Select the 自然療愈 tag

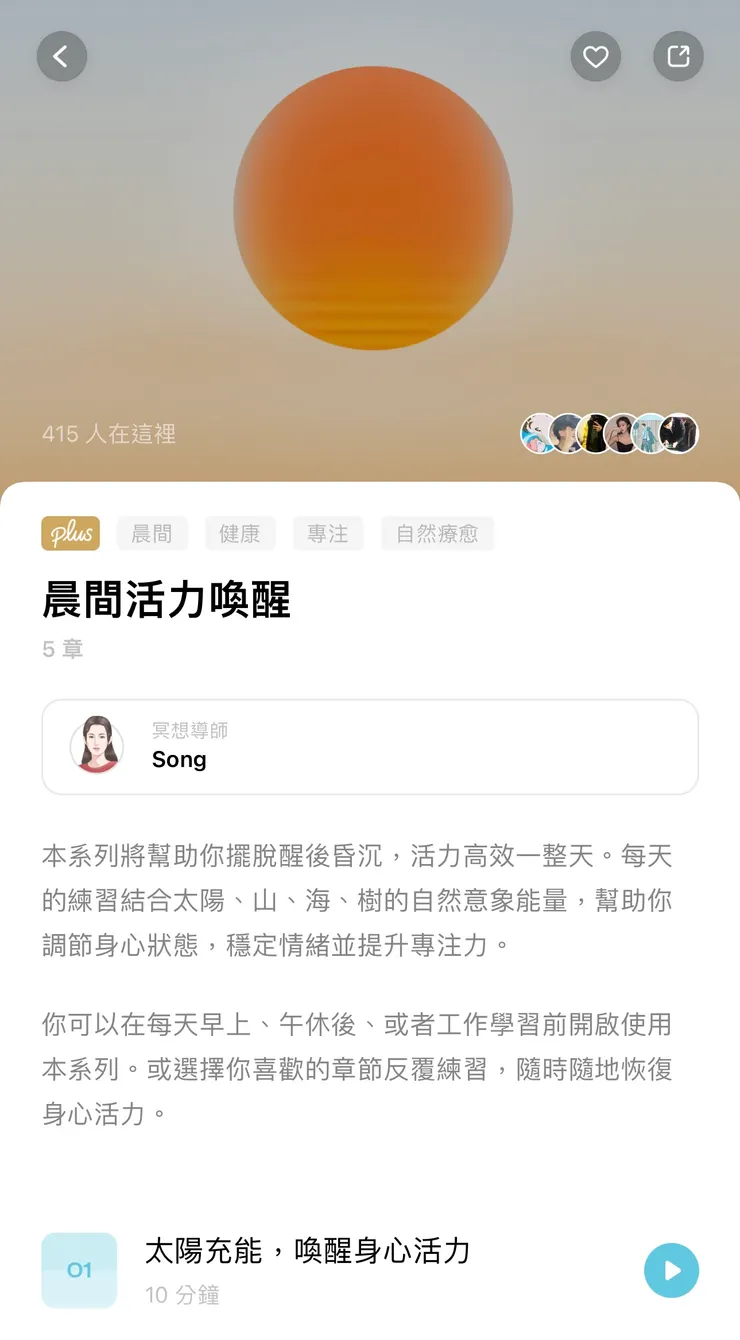pyautogui.click(x=437, y=533)
